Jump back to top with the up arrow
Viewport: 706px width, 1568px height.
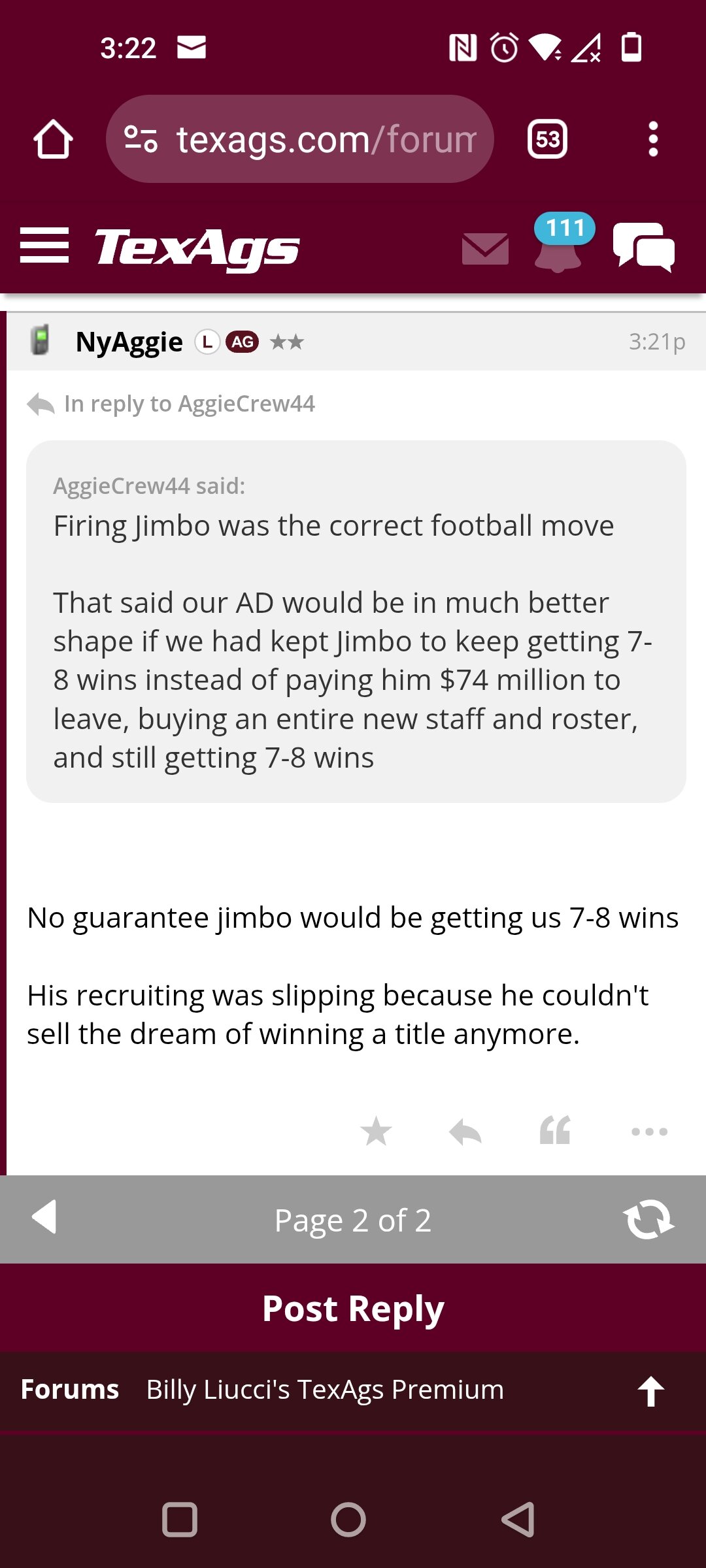(x=650, y=1391)
